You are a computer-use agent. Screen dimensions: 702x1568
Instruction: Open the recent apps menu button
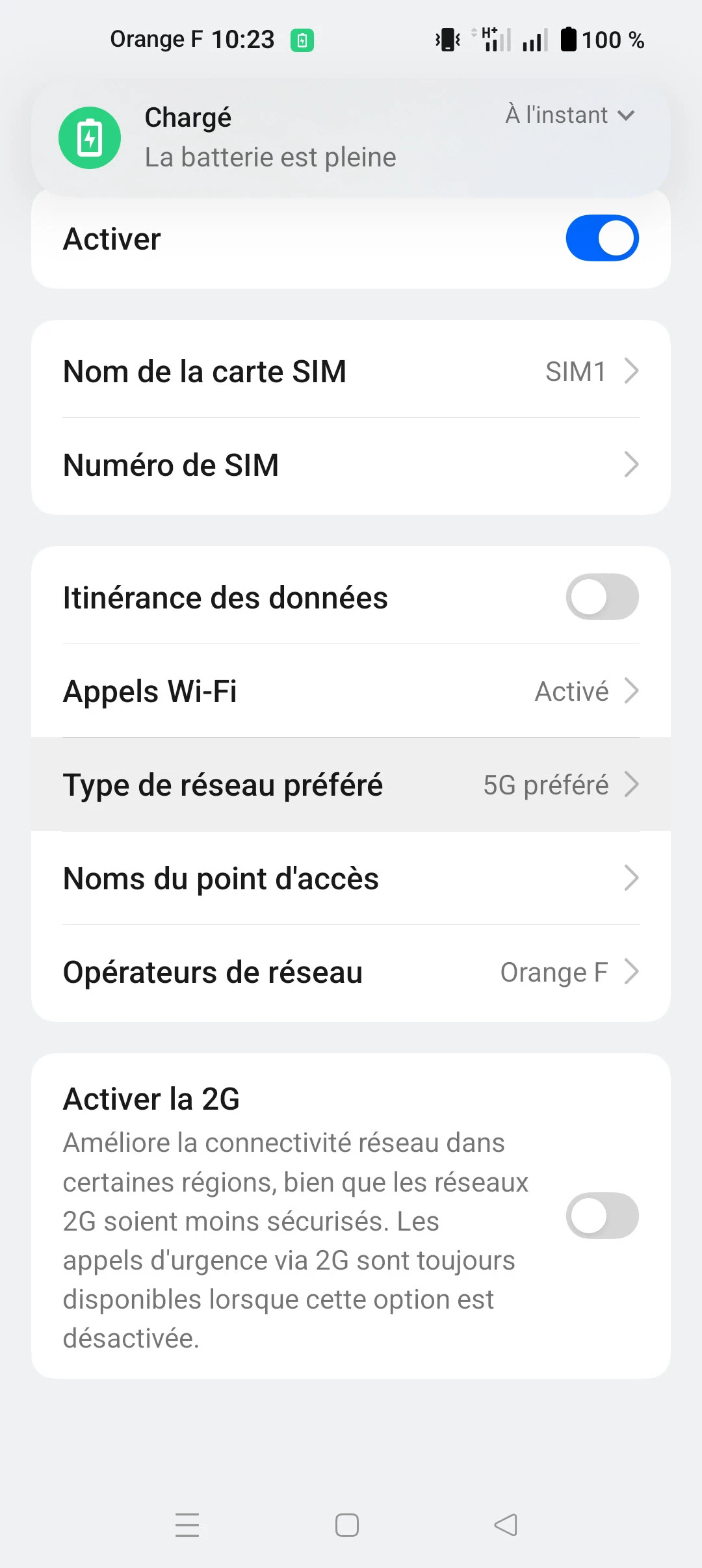(187, 1524)
